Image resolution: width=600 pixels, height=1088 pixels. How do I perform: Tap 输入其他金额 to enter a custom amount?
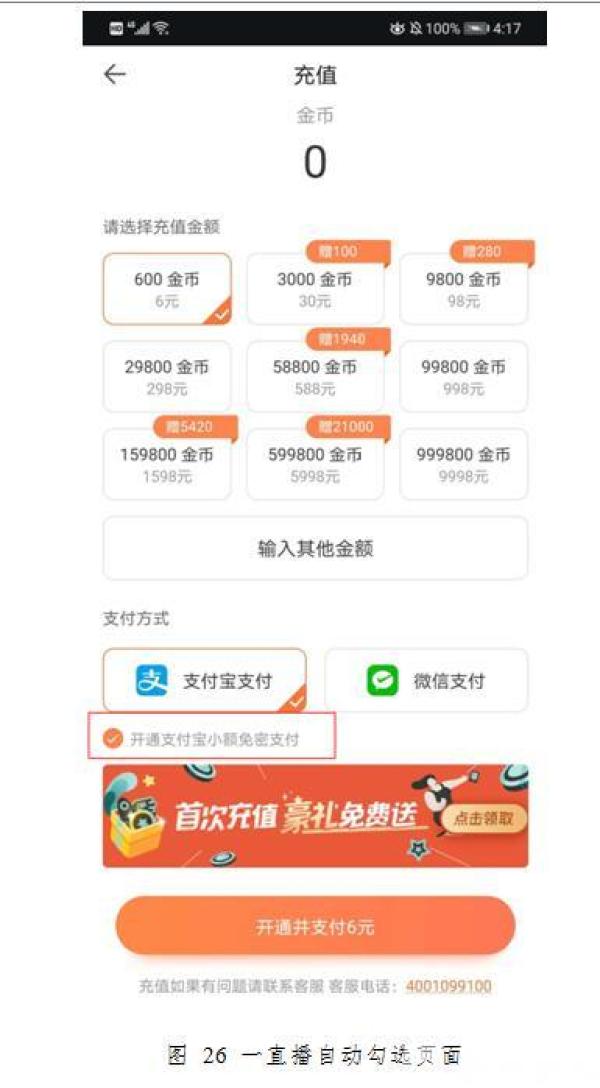click(315, 548)
